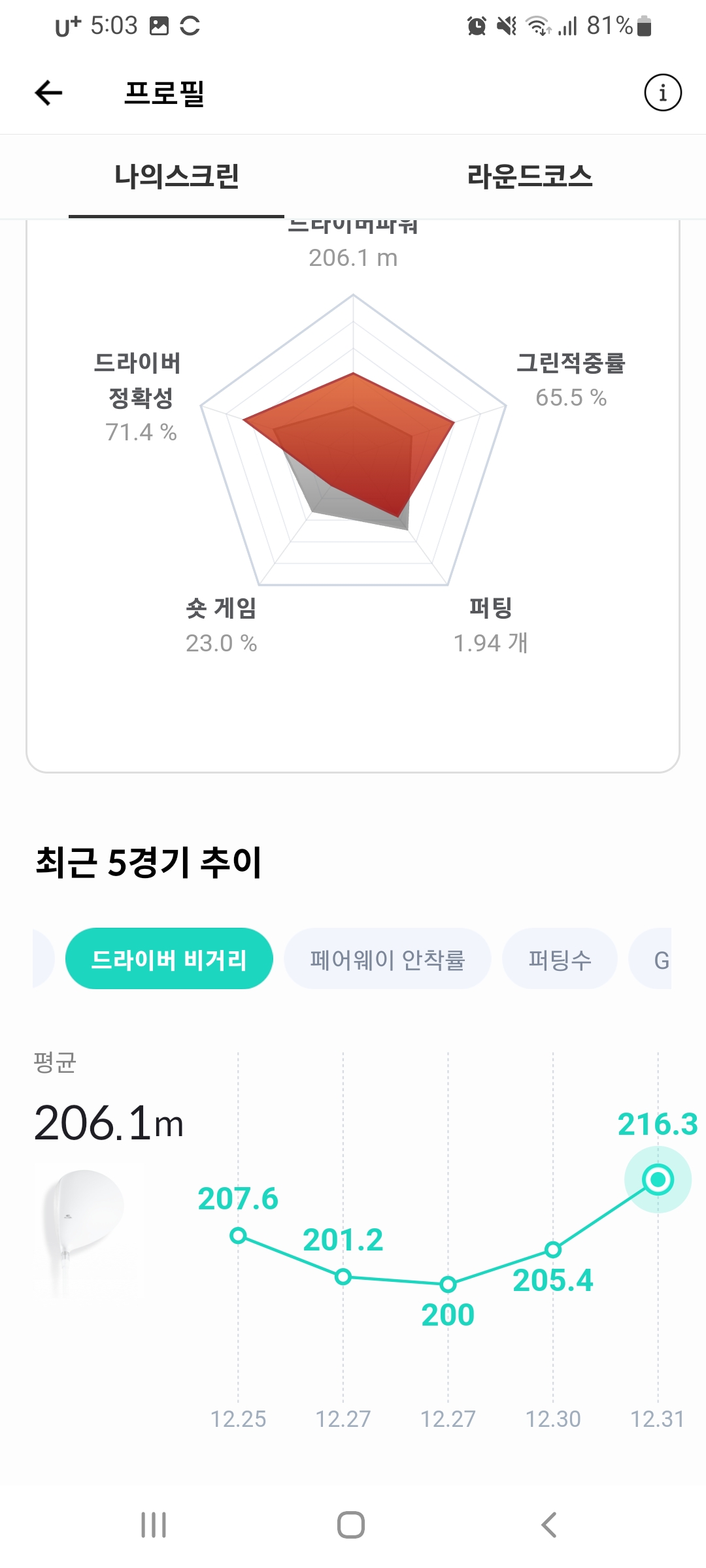Choose the 퍼팅수 filter chip

(560, 959)
